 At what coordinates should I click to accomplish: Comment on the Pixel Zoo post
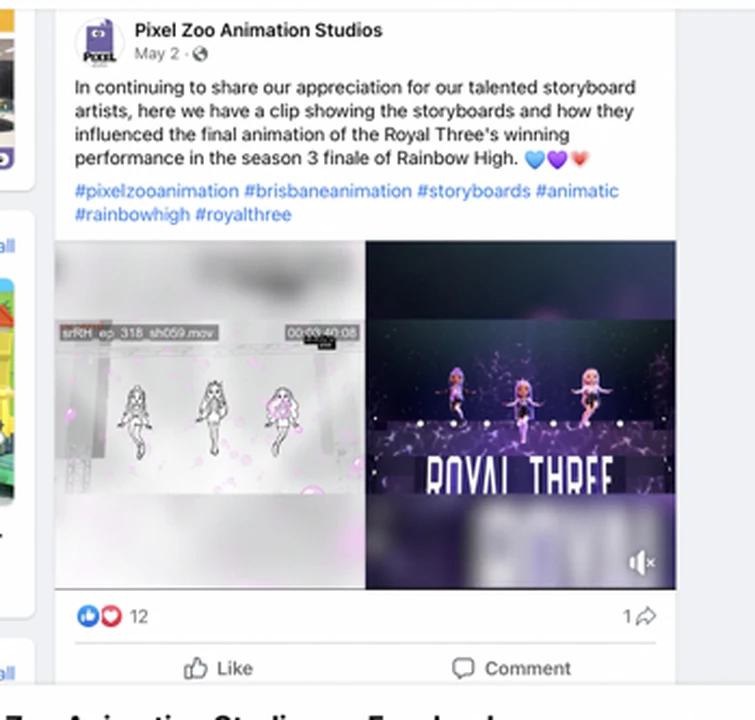tap(511, 668)
